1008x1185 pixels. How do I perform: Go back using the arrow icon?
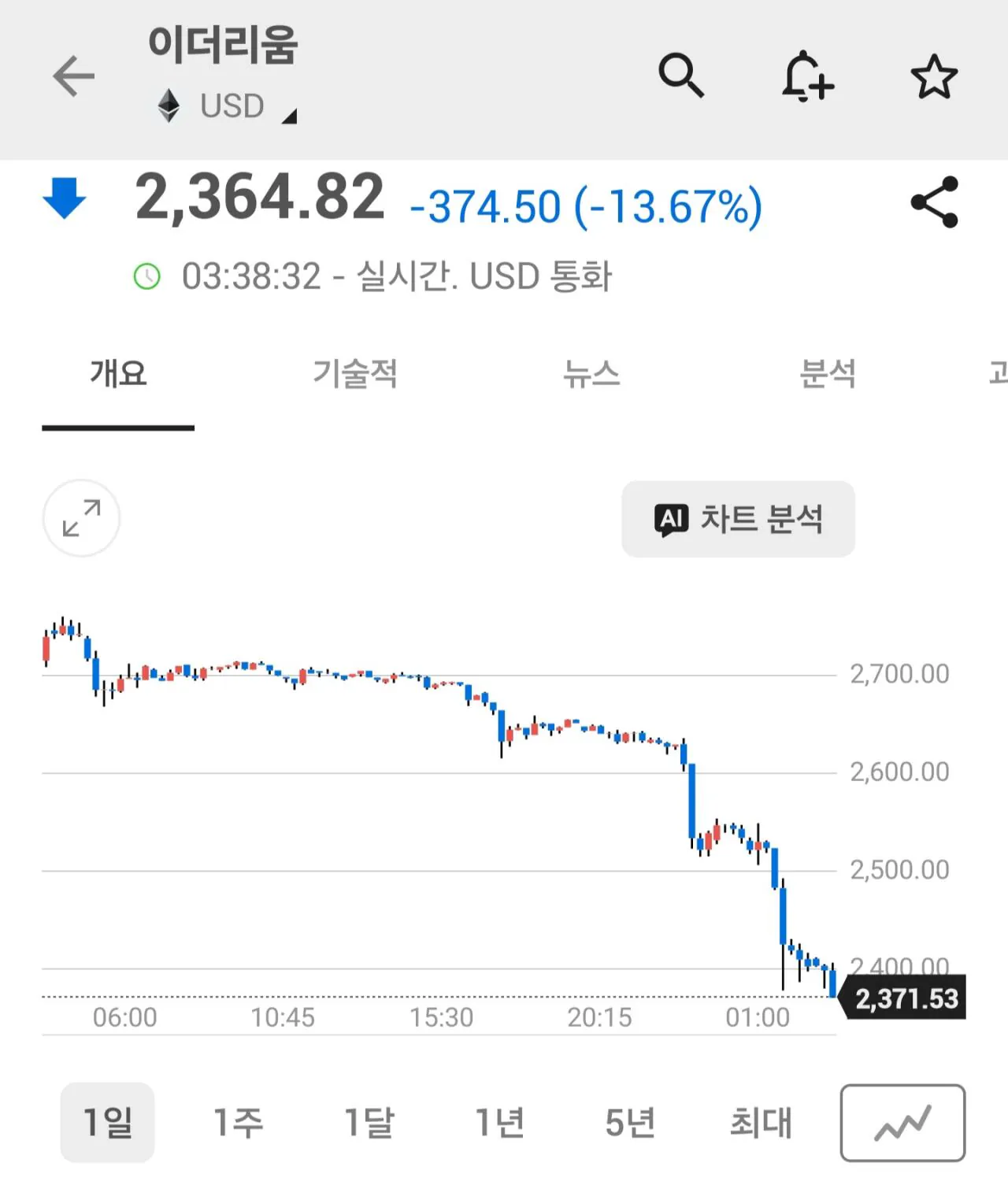pos(73,76)
